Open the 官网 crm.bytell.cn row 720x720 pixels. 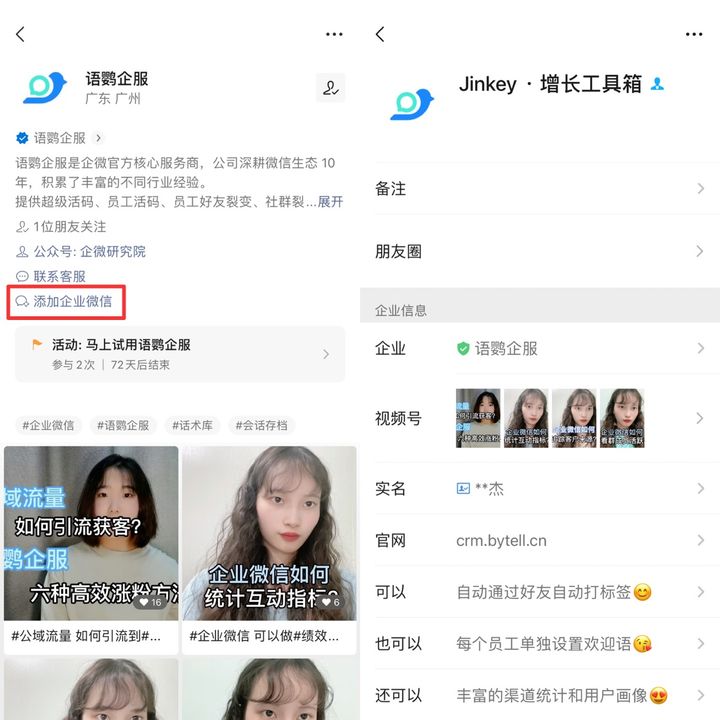pyautogui.click(x=540, y=541)
